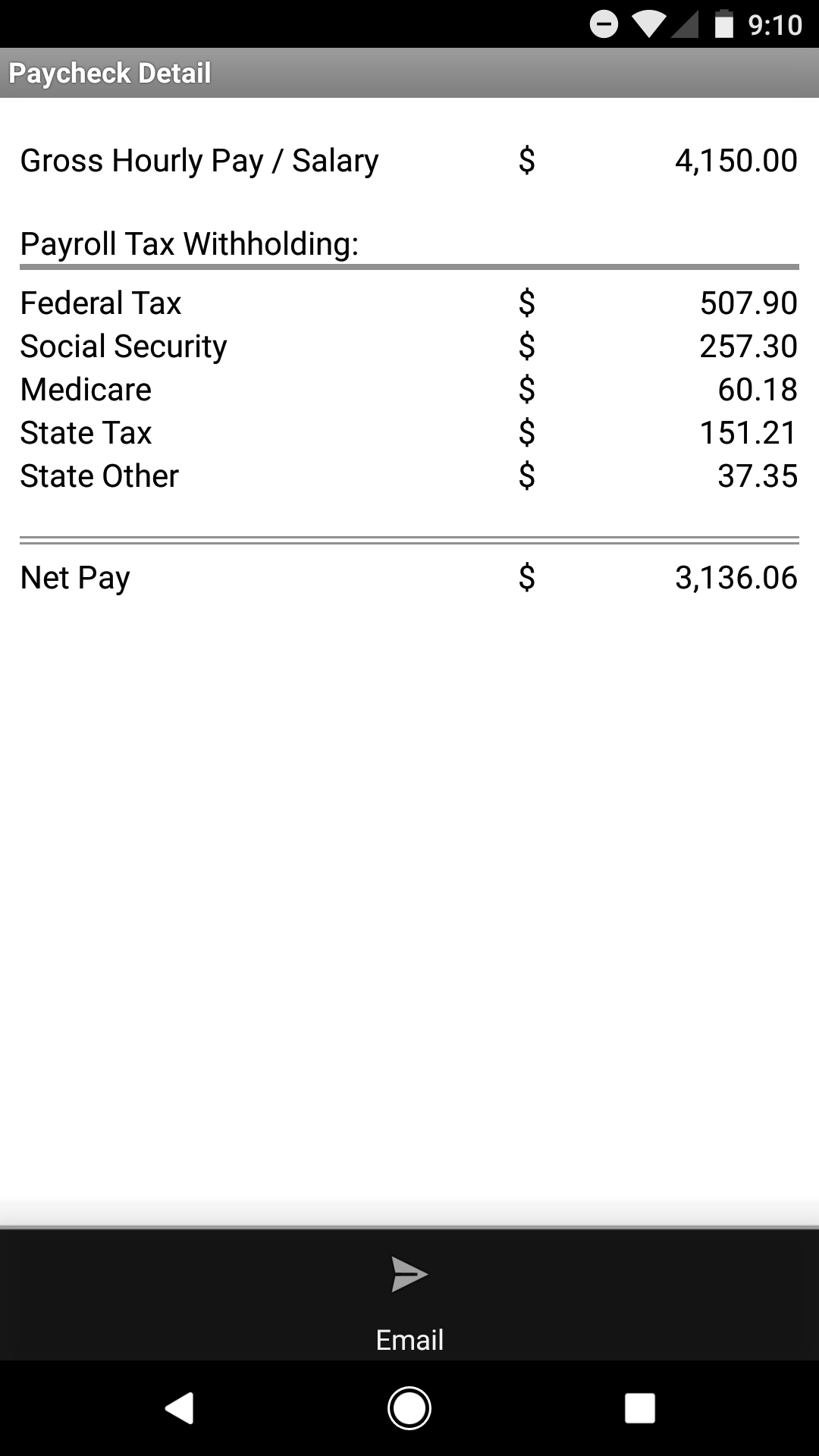Tap the Recent Apps square icon
The width and height of the screenshot is (819, 1456).
tap(639, 1407)
